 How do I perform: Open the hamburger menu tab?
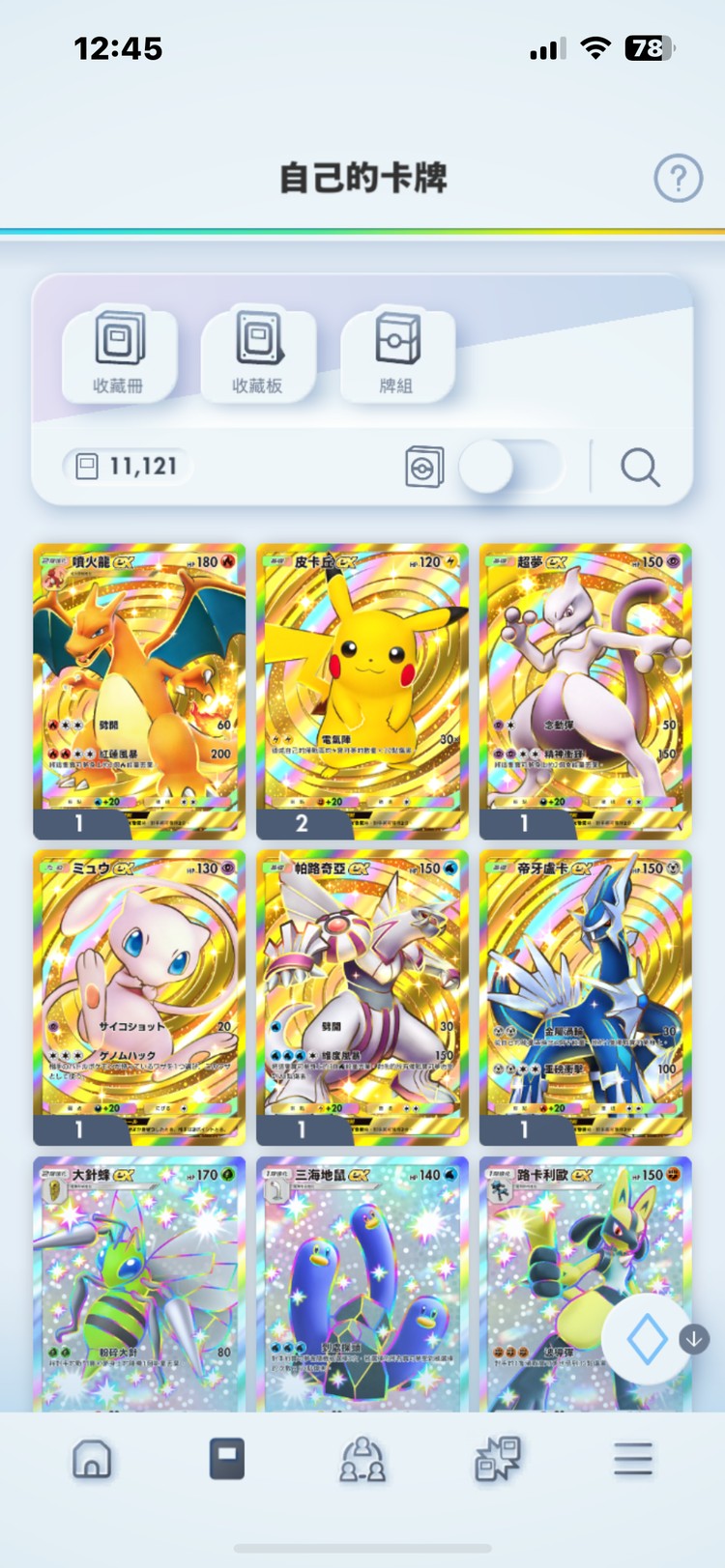pos(633,1459)
